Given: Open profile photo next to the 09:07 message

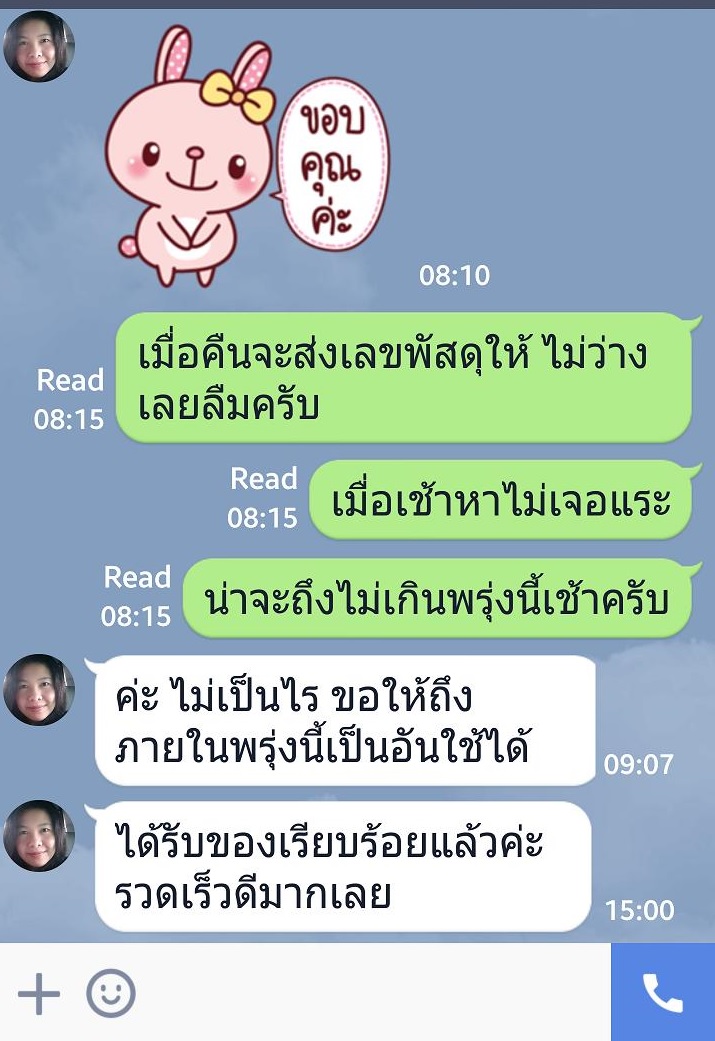Looking at the screenshot, I should pyautogui.click(x=39, y=690).
